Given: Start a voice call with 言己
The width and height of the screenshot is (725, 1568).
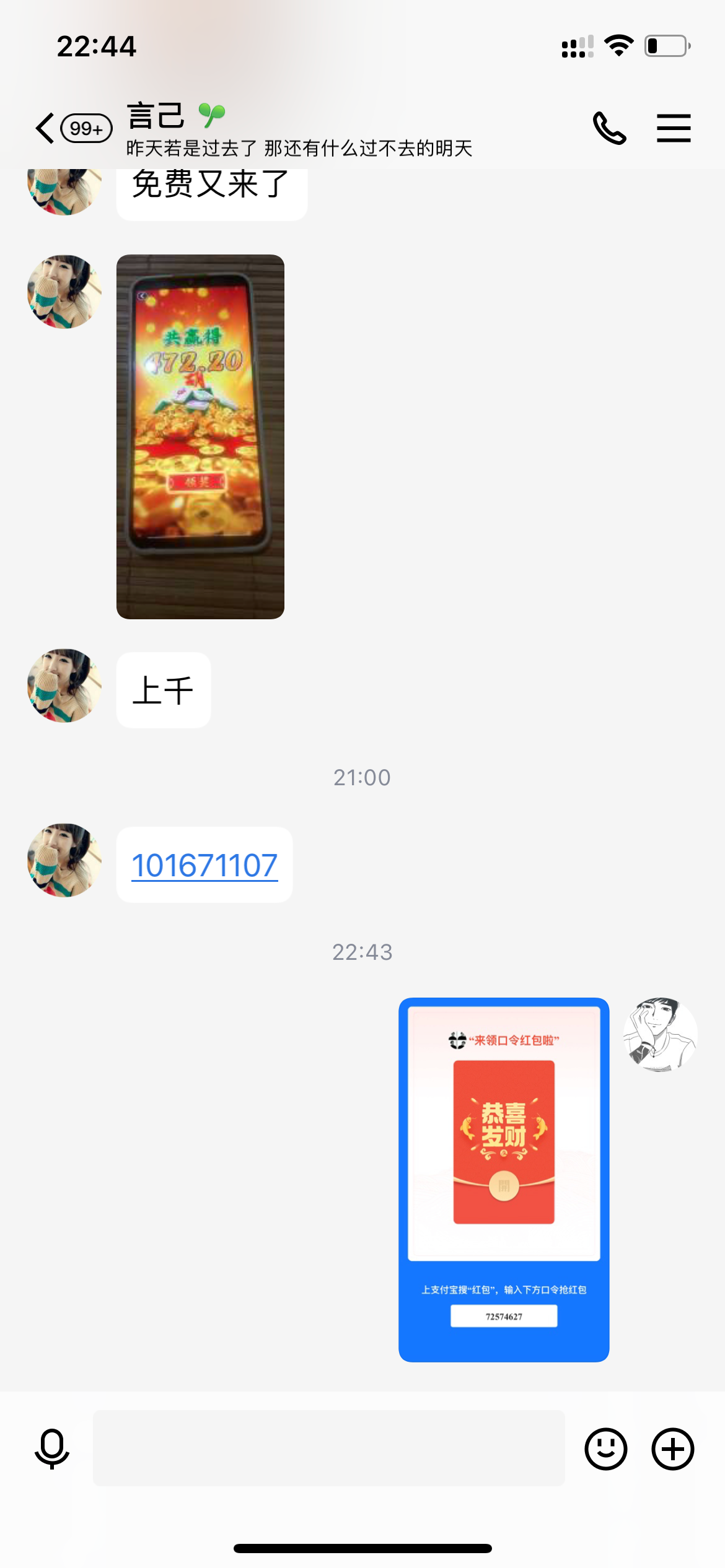Looking at the screenshot, I should coord(609,128).
